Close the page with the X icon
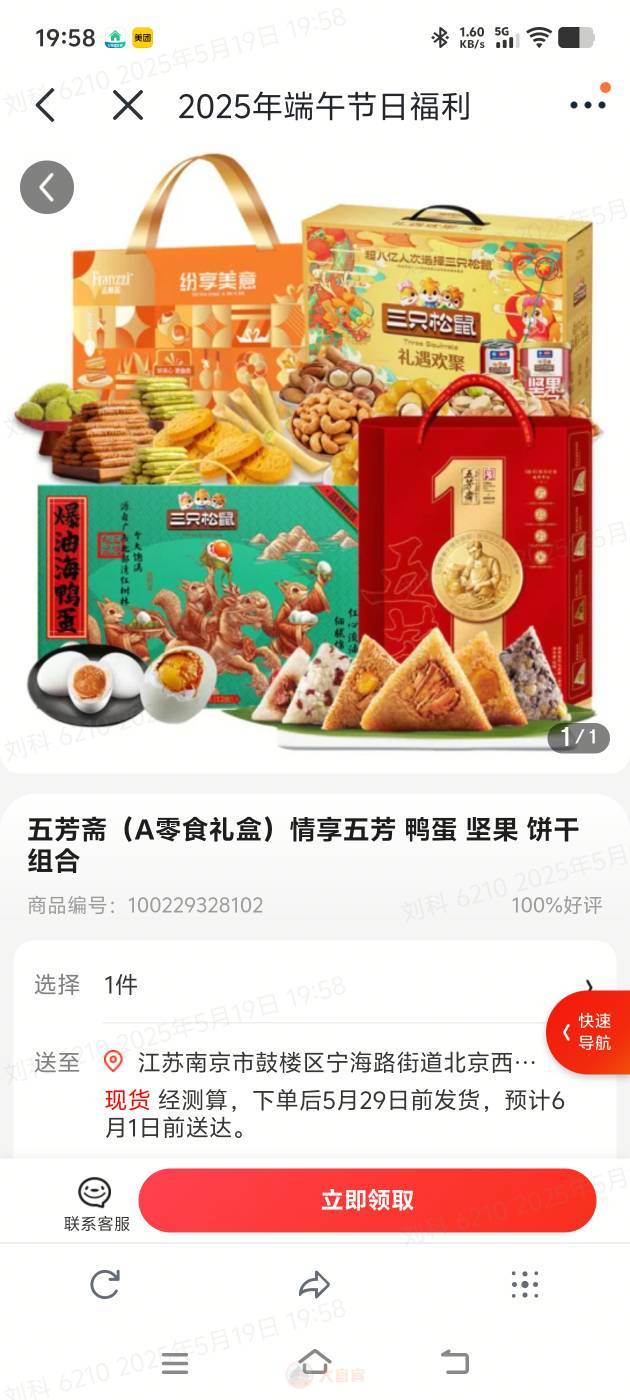 (127, 105)
